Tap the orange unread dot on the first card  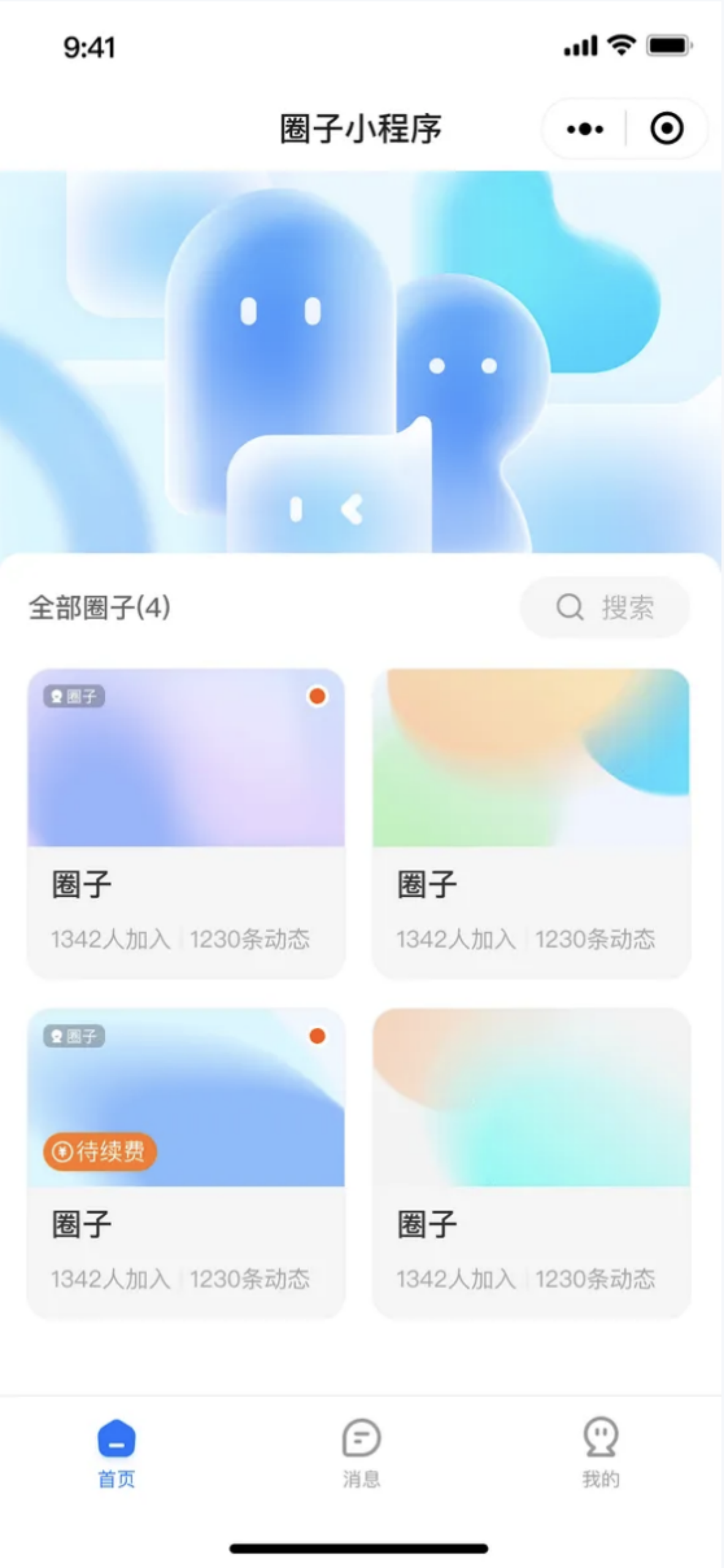tap(317, 696)
